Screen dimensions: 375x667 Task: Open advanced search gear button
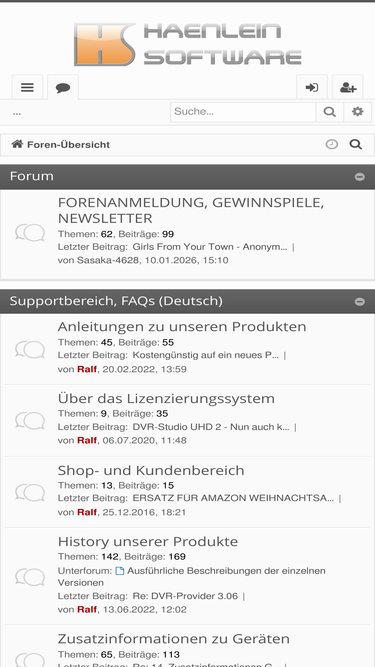[358, 112]
